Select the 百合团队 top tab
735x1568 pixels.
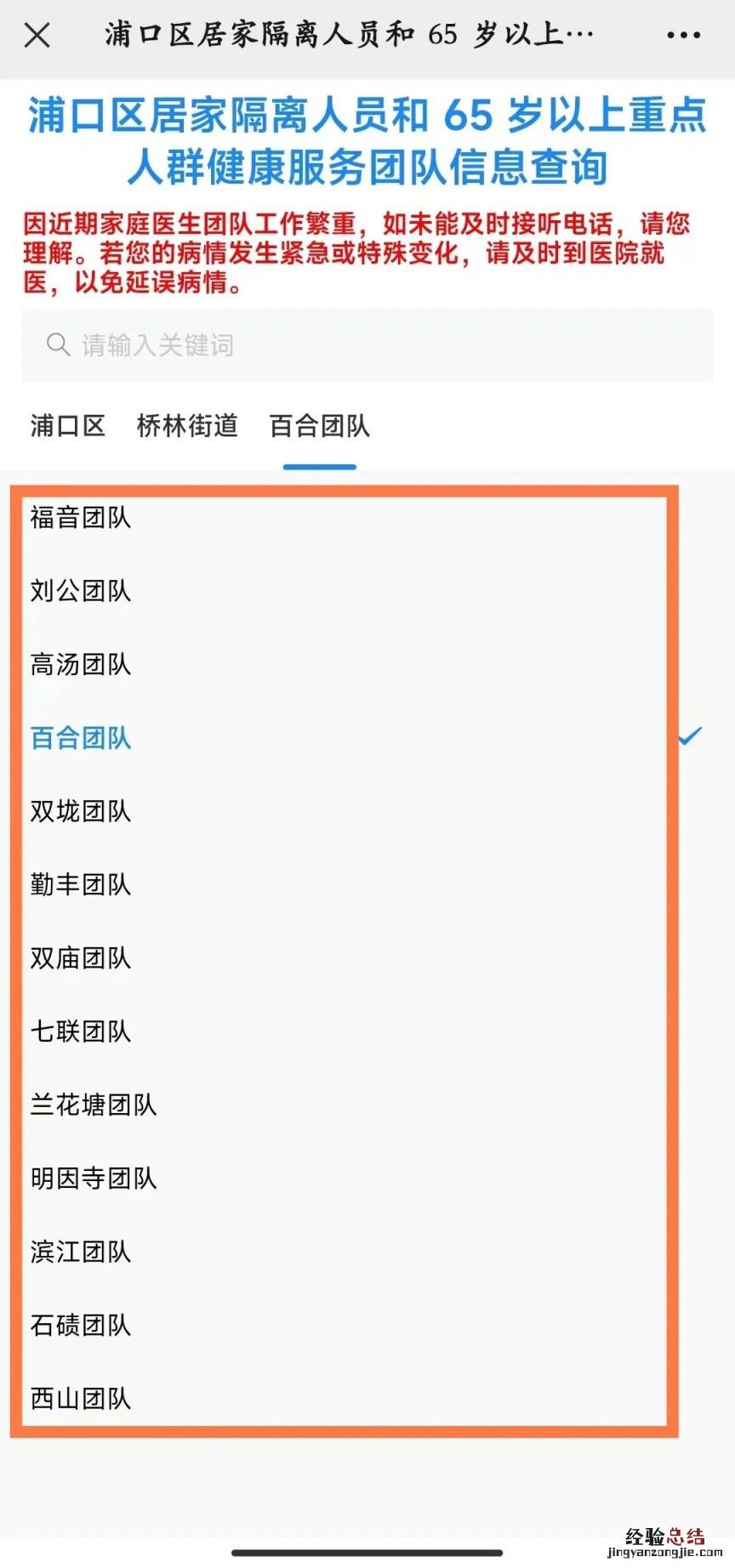click(x=320, y=426)
